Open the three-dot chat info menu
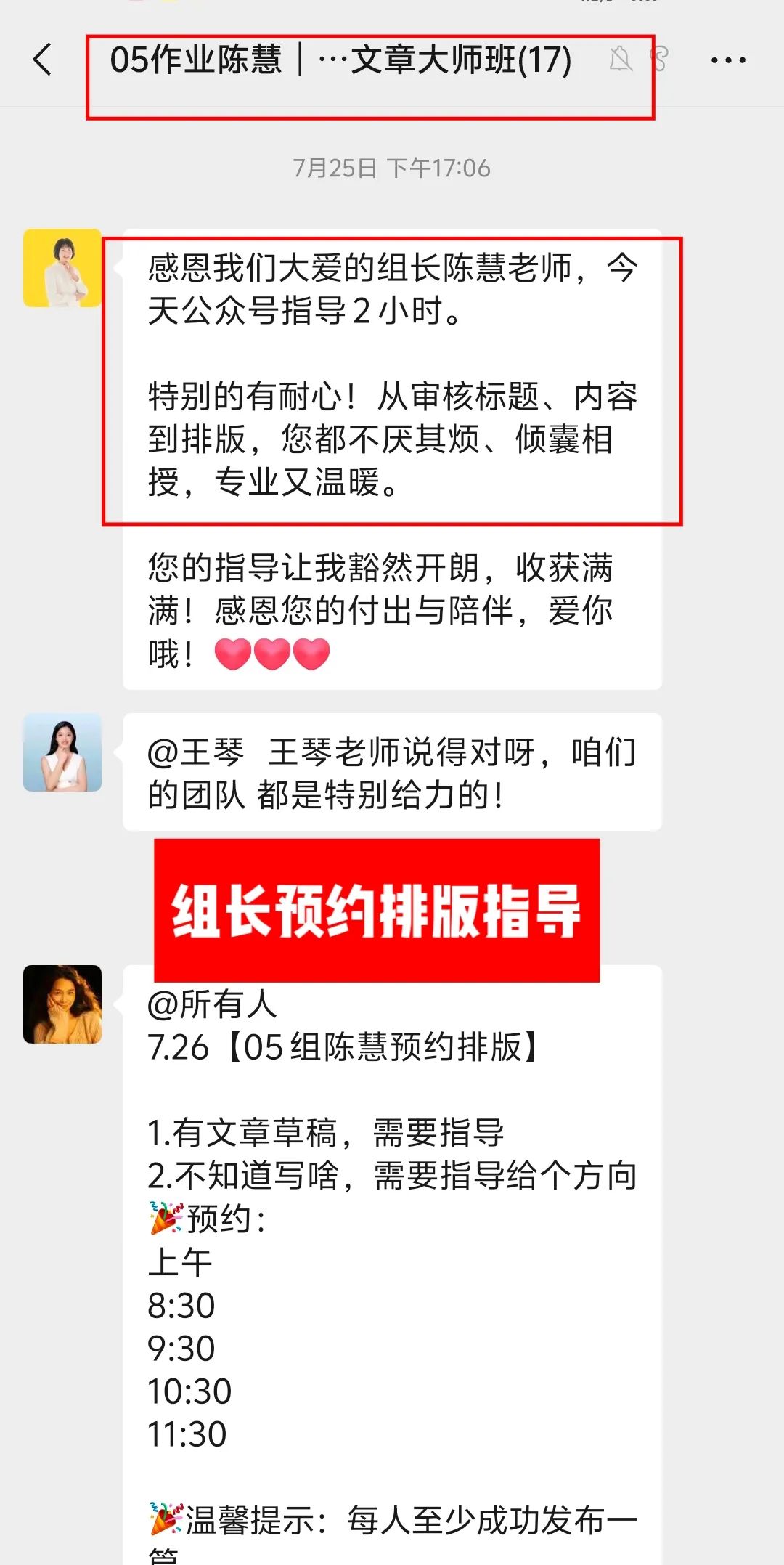784x1565 pixels. tap(728, 60)
